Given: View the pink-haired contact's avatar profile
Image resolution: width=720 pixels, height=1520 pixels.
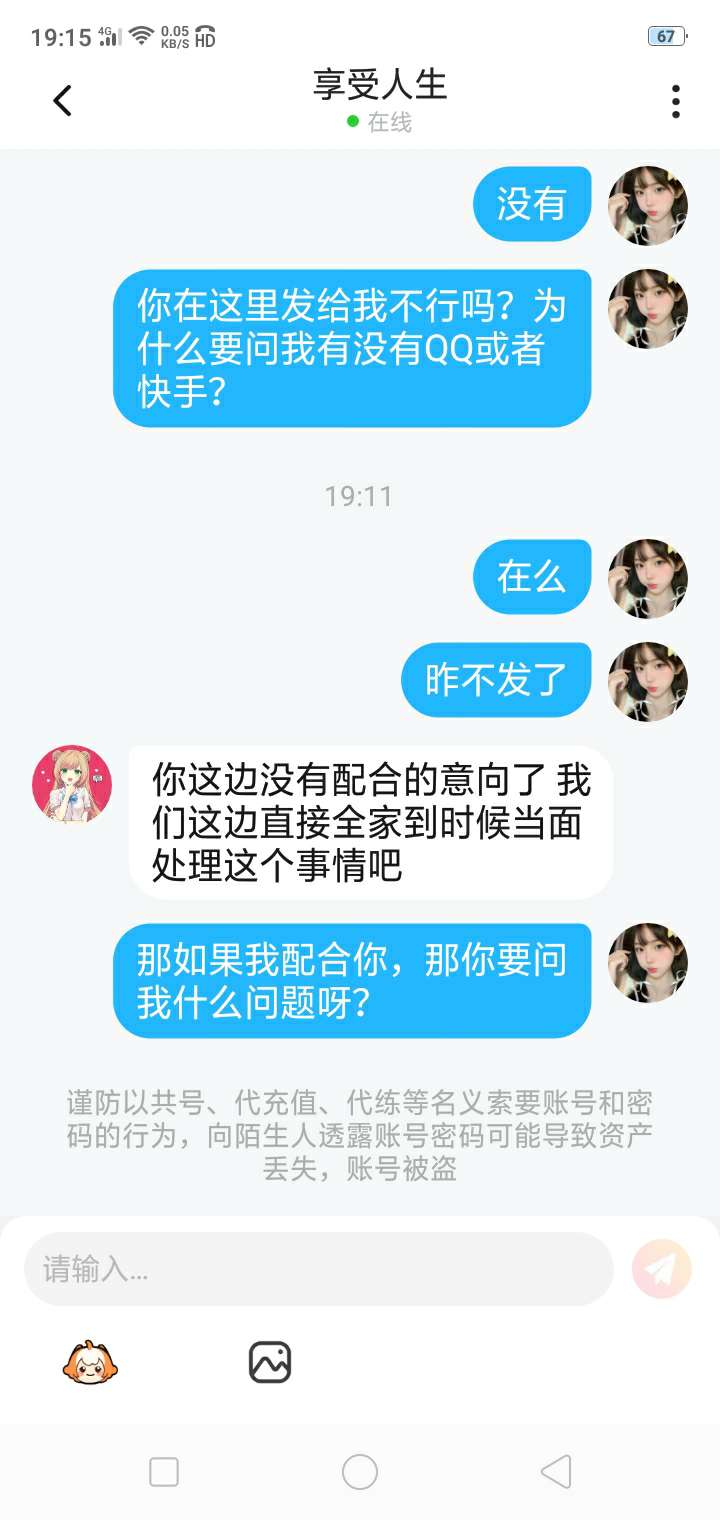Looking at the screenshot, I should [x=72, y=784].
